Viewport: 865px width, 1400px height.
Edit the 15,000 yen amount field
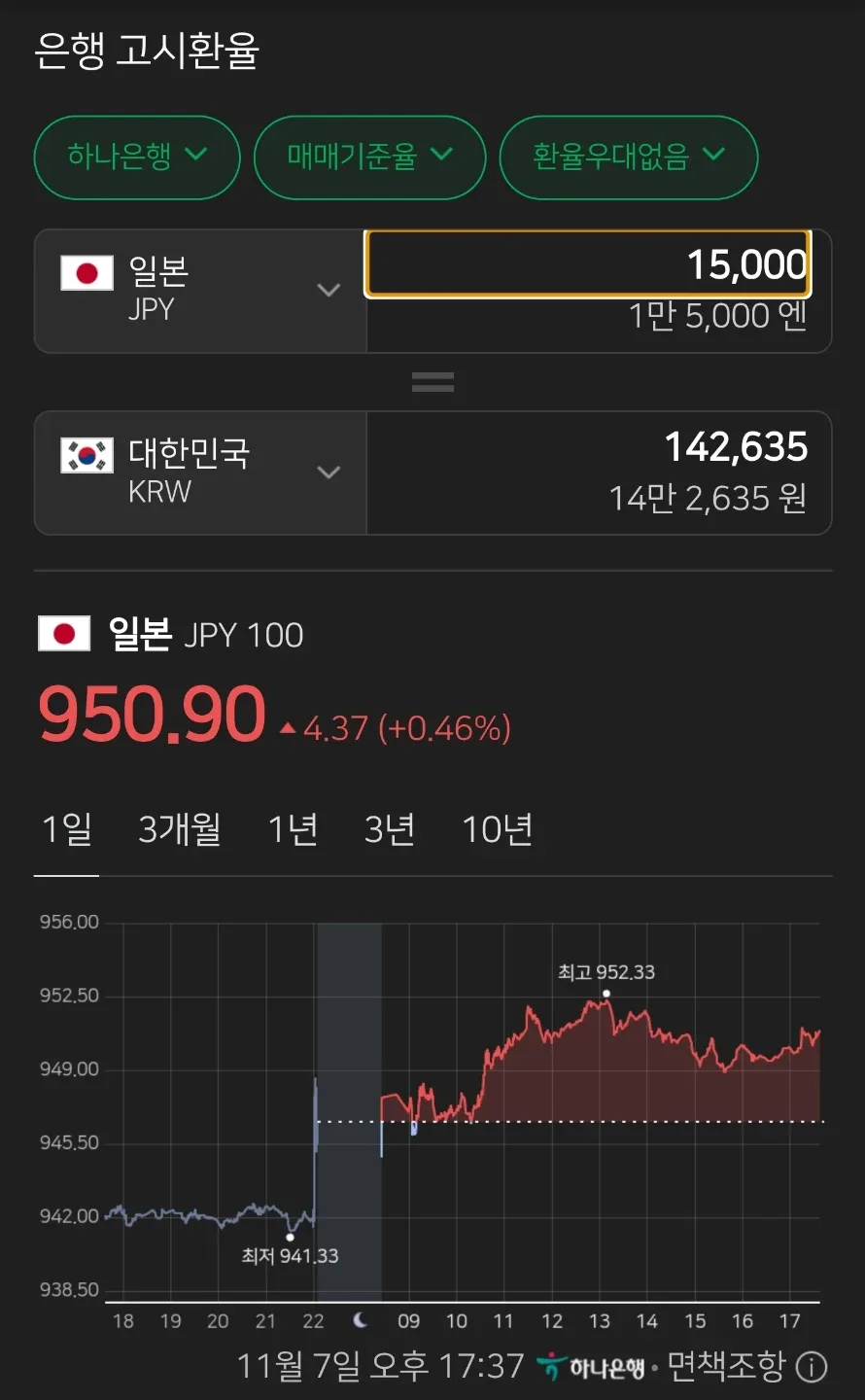(587, 264)
